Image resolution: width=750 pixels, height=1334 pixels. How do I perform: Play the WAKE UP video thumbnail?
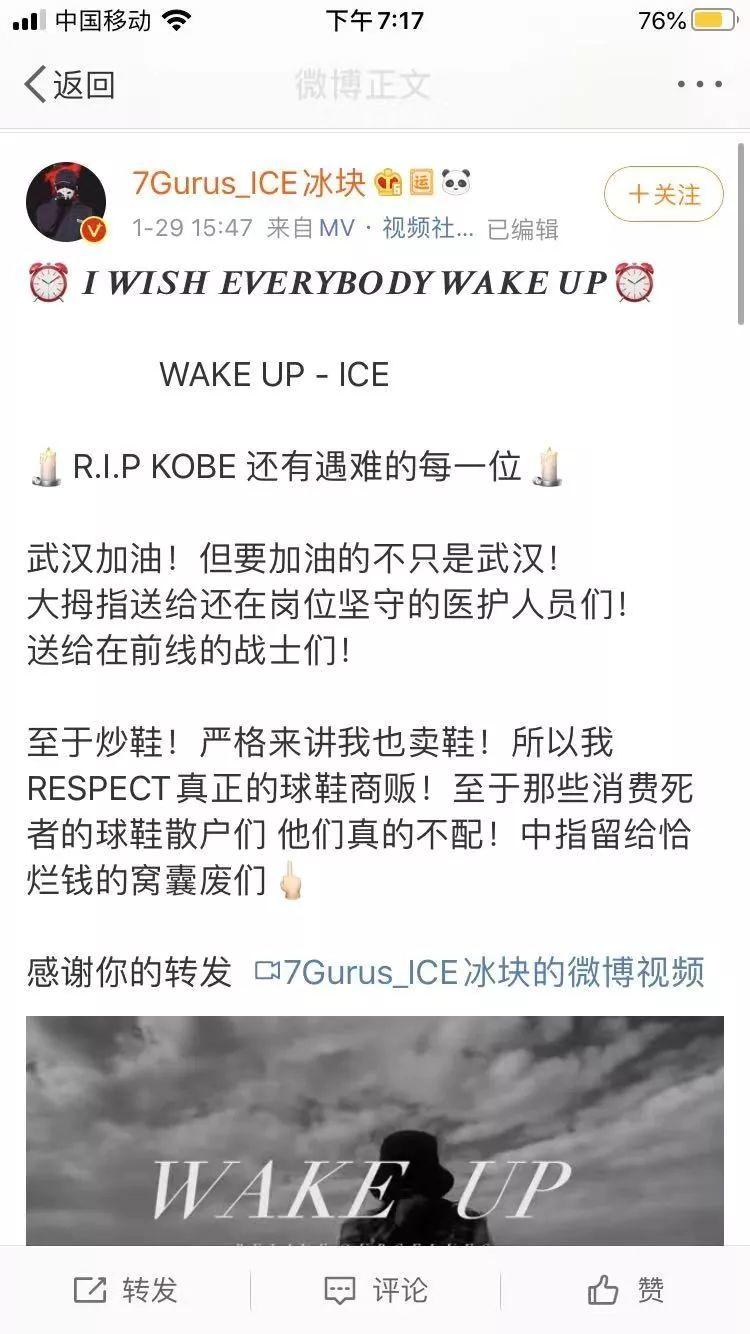(375, 1130)
